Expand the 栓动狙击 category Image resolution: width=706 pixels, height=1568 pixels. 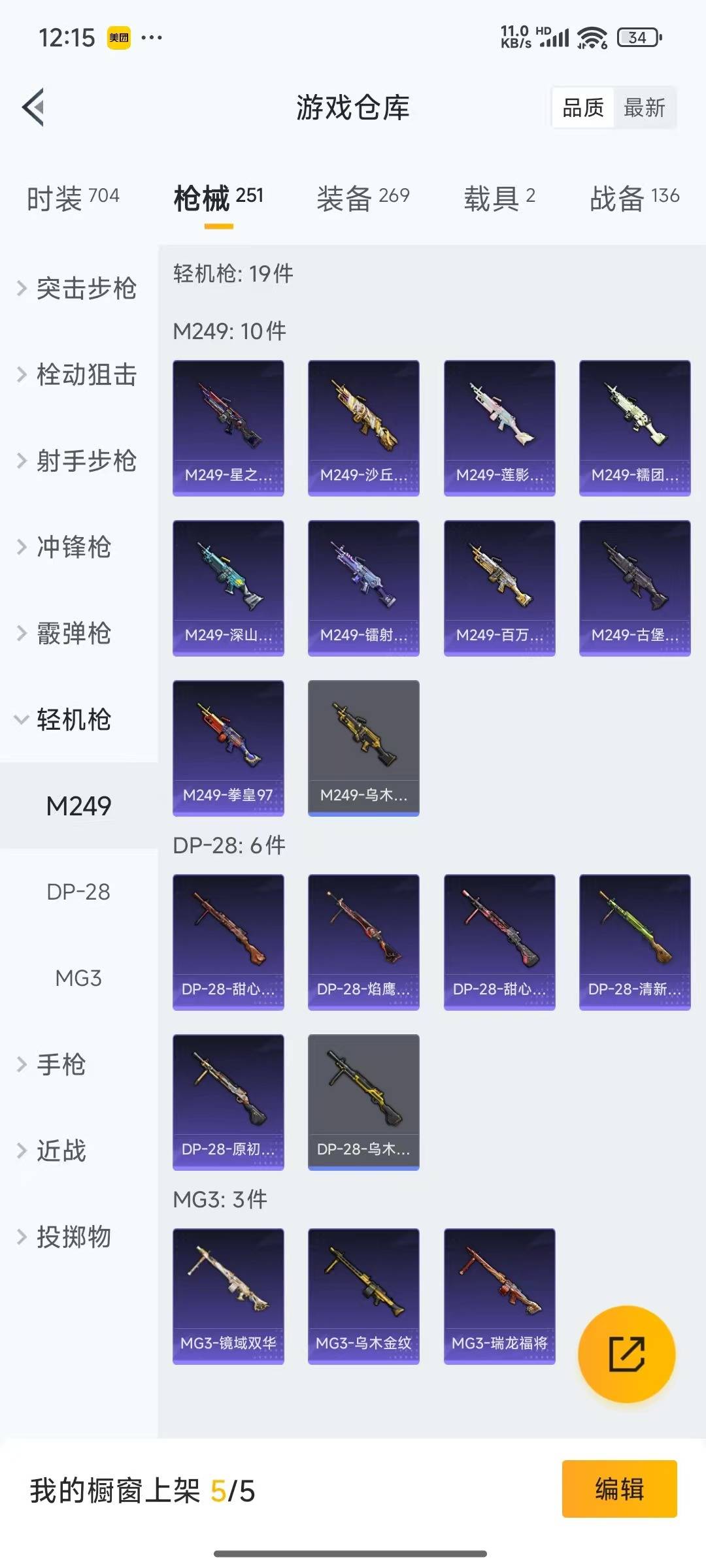(x=78, y=374)
